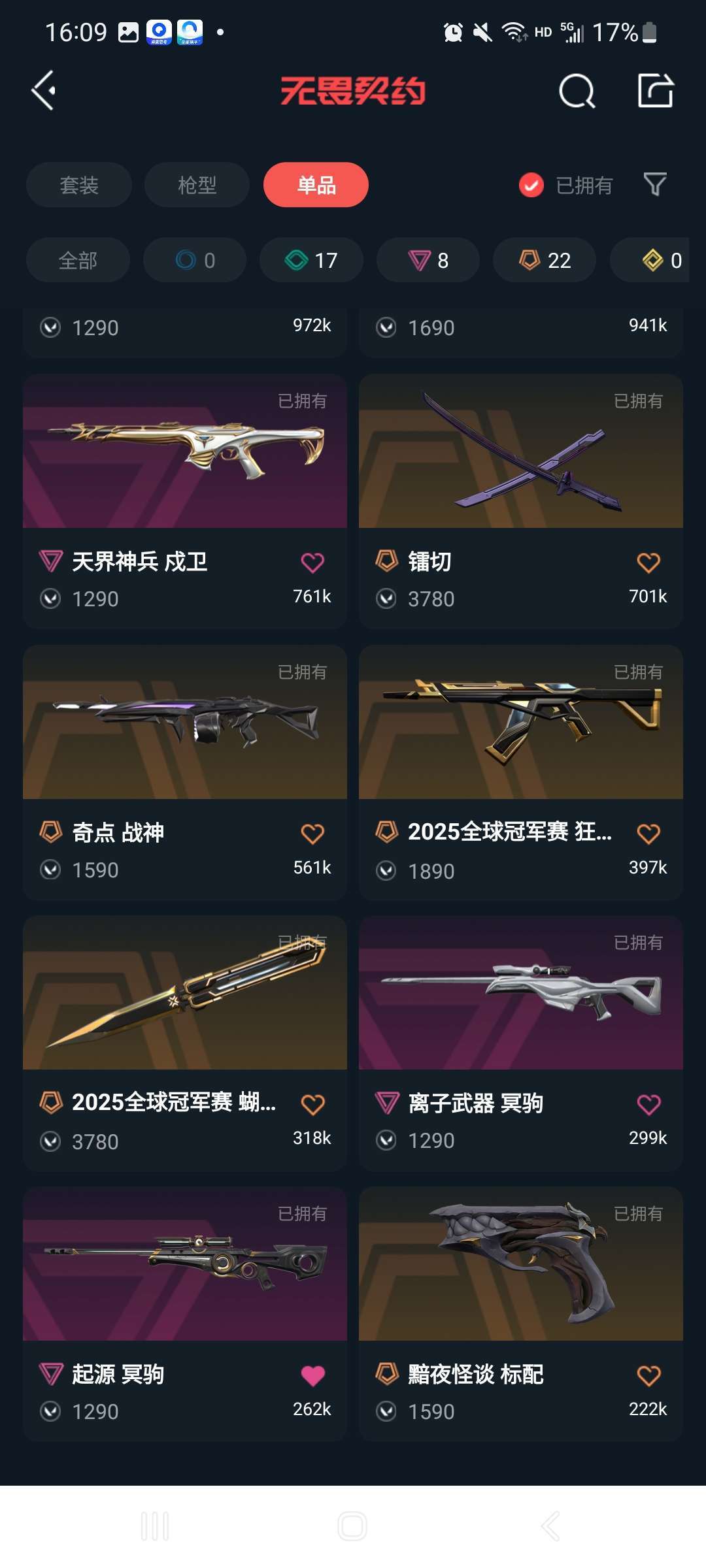Viewport: 706px width, 1568px height.
Task: Tap the share icon at top right
Action: [x=655, y=90]
